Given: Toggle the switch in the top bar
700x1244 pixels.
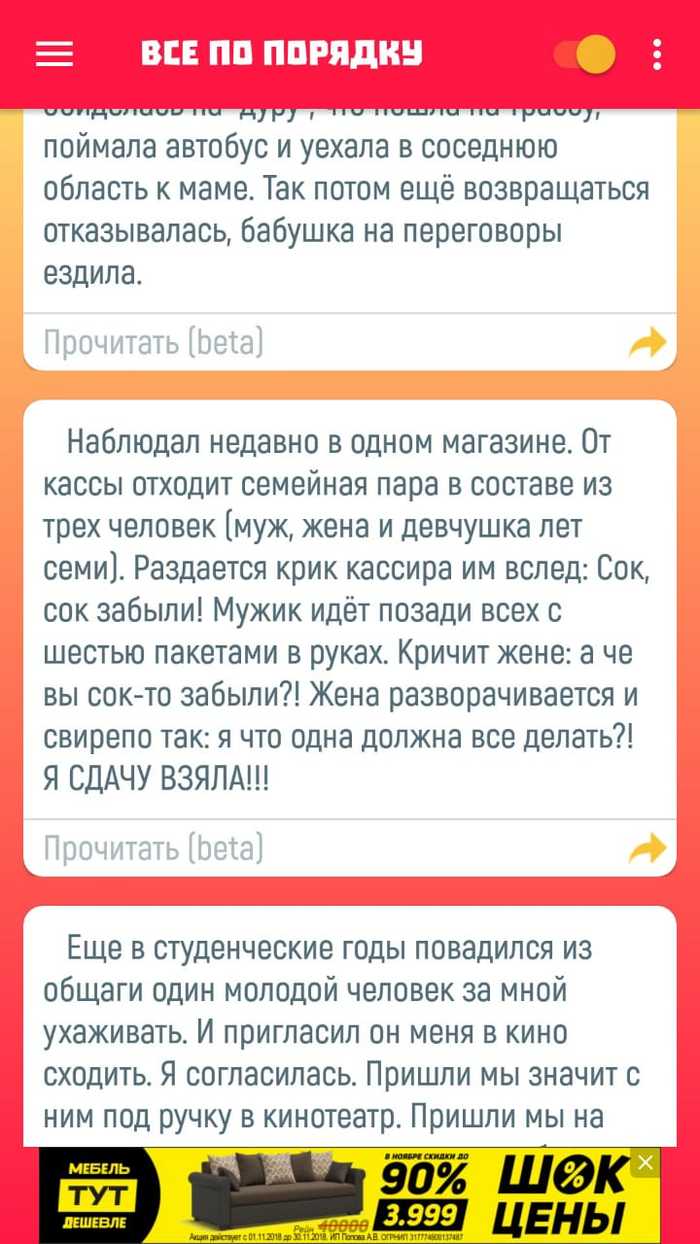Looking at the screenshot, I should tap(586, 54).
